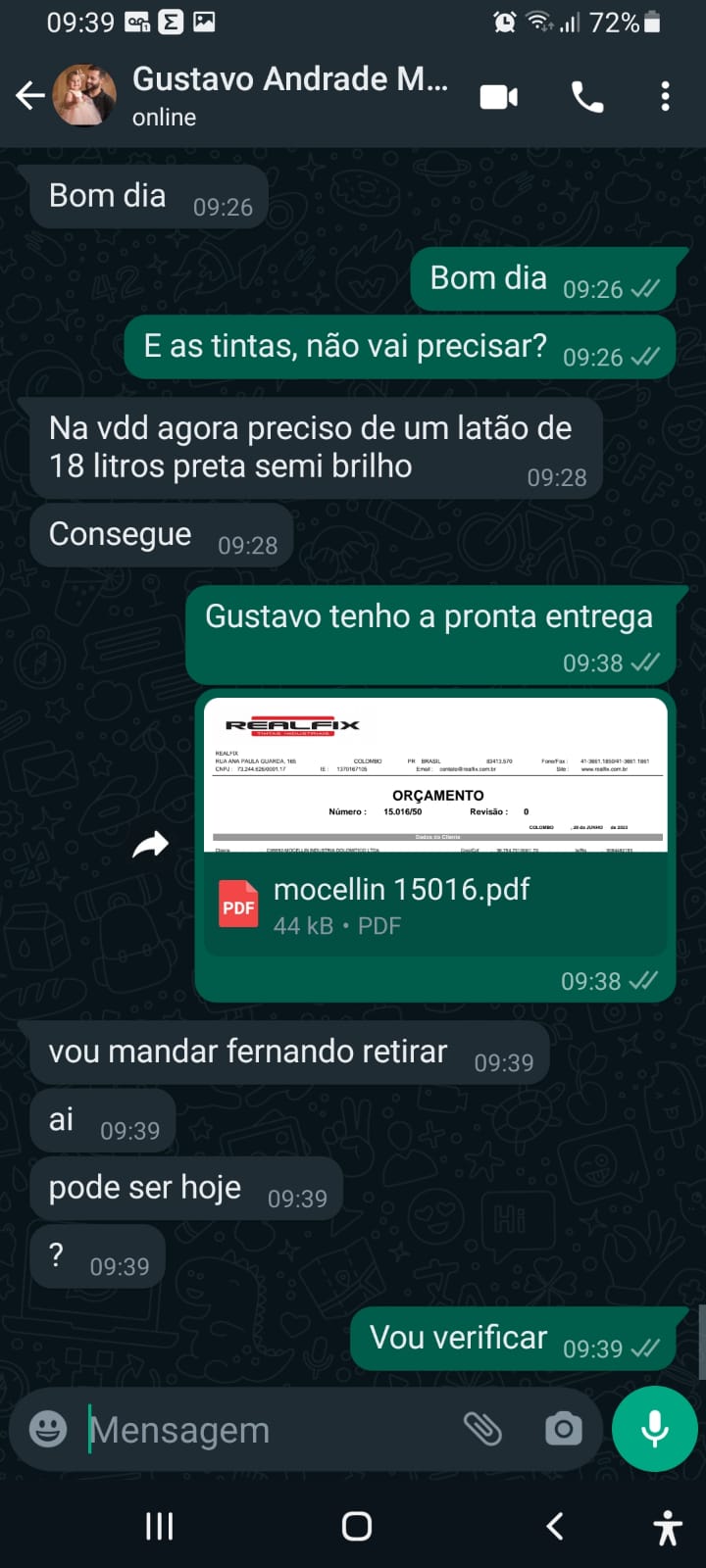Open the three-dot overflow menu
The image size is (706, 1568).
point(665,97)
